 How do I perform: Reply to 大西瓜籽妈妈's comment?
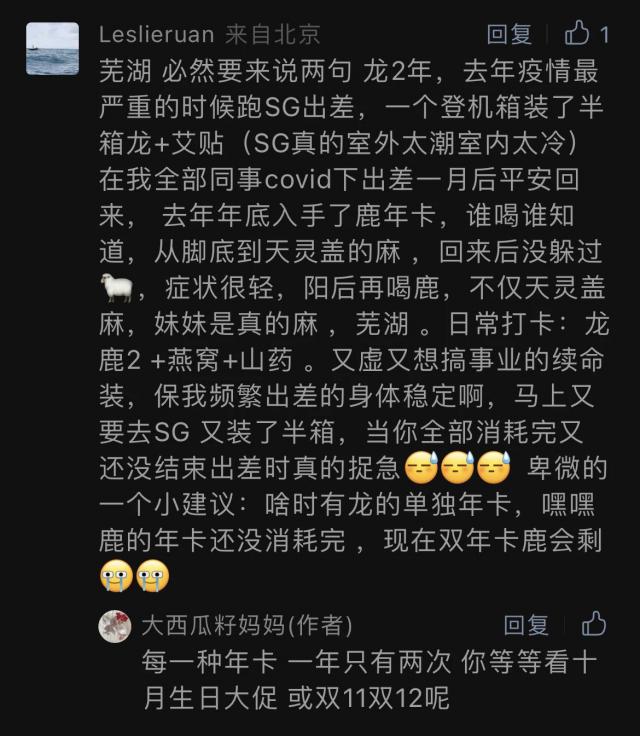526,625
